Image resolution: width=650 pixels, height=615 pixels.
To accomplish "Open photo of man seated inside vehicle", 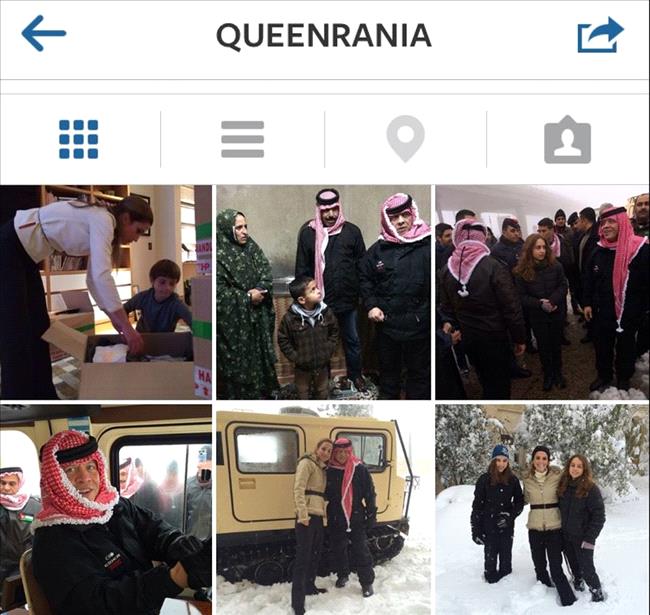I will click(105, 509).
